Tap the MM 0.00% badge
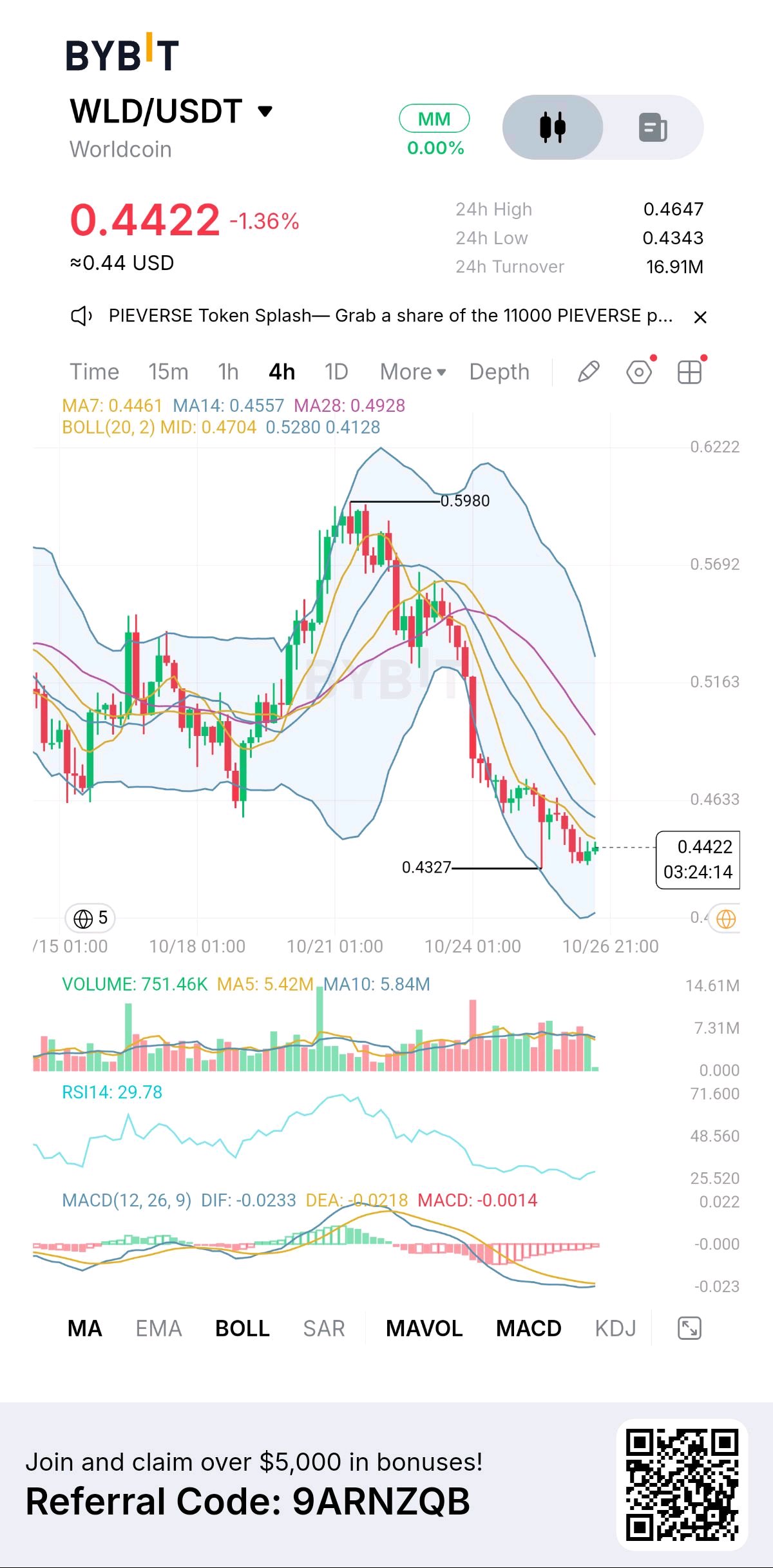773x1568 pixels. point(435,131)
